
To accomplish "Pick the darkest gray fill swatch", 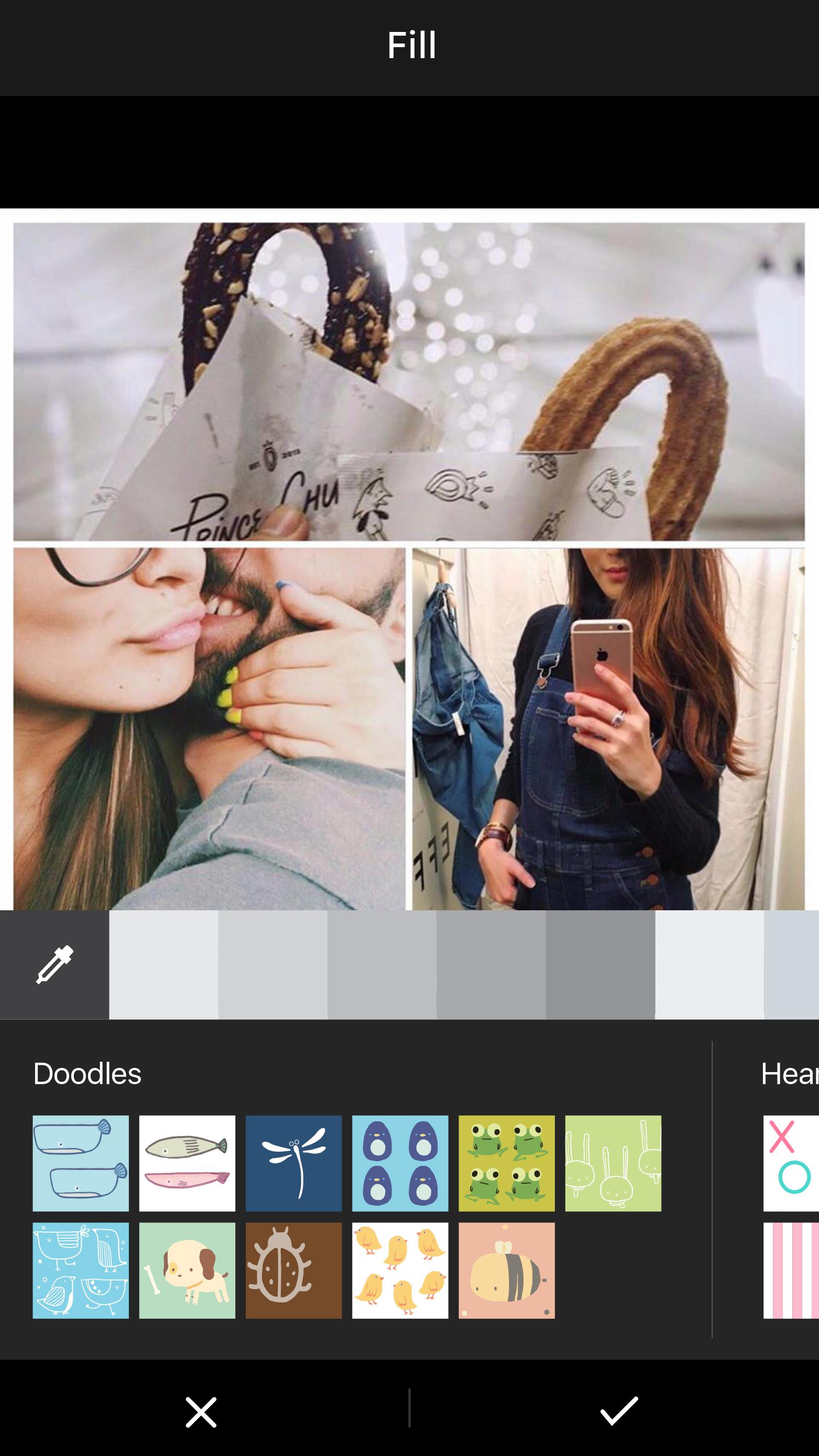I will coord(600,965).
